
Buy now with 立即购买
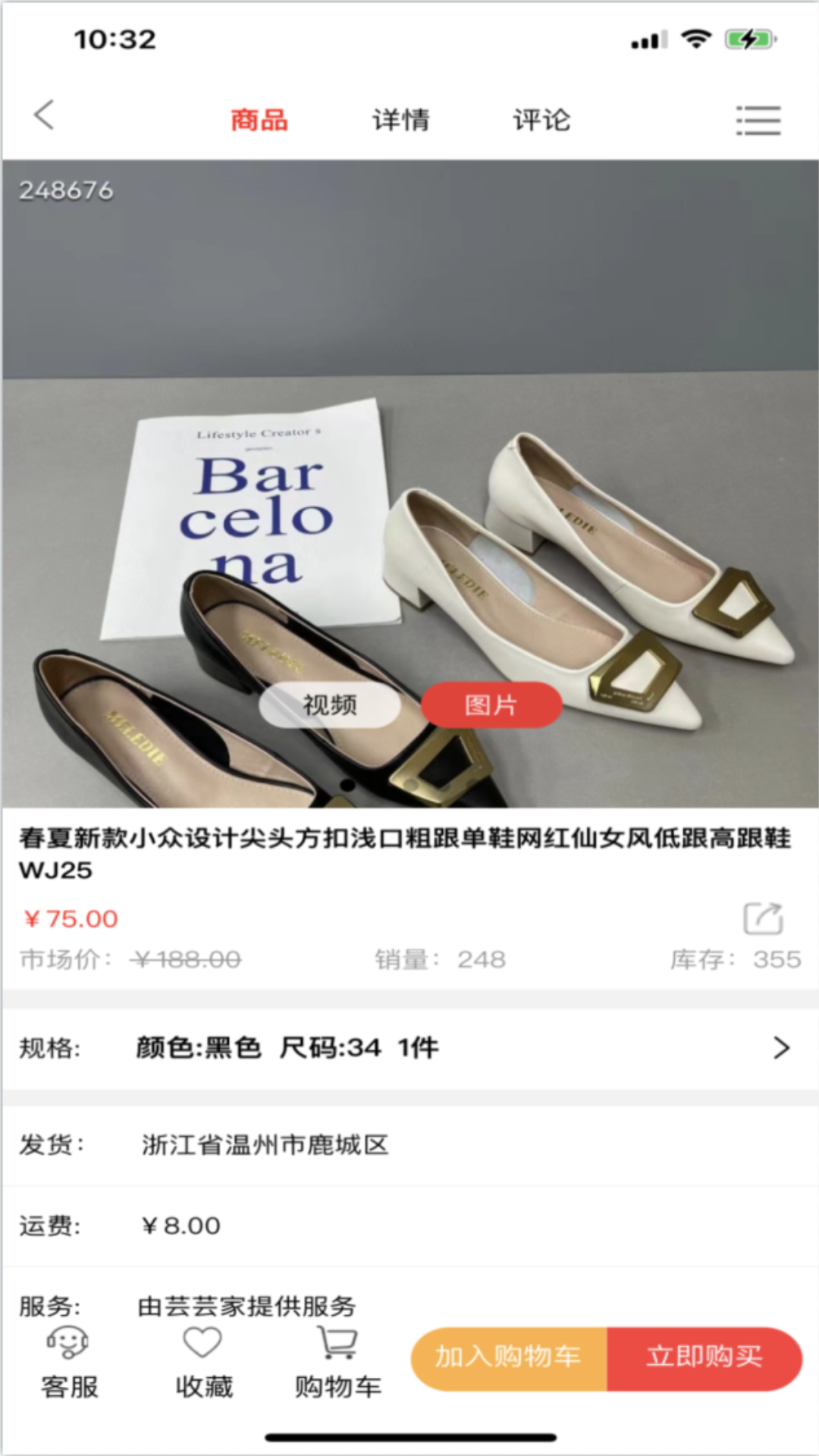click(704, 1358)
